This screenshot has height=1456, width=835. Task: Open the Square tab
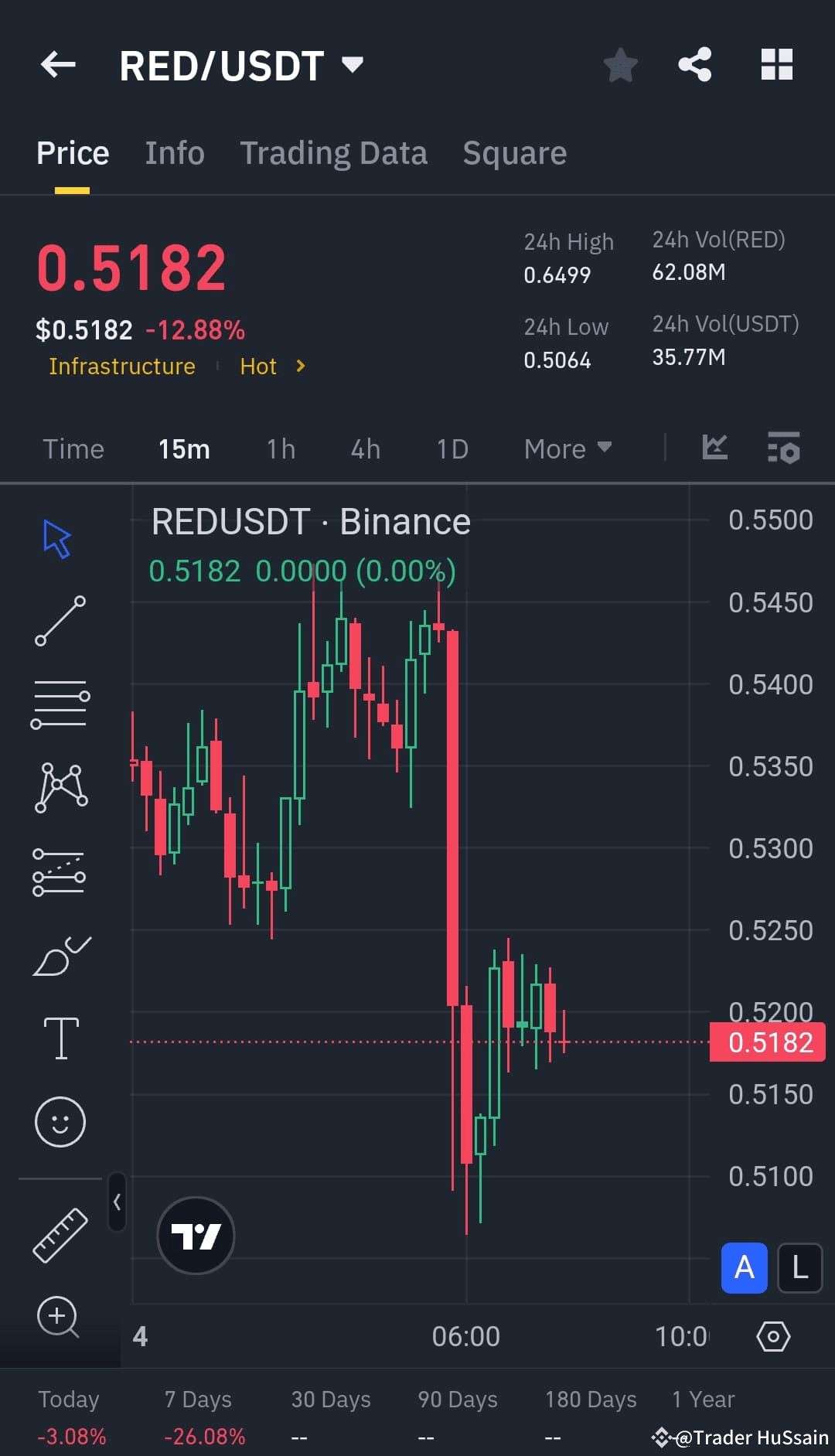coord(514,152)
